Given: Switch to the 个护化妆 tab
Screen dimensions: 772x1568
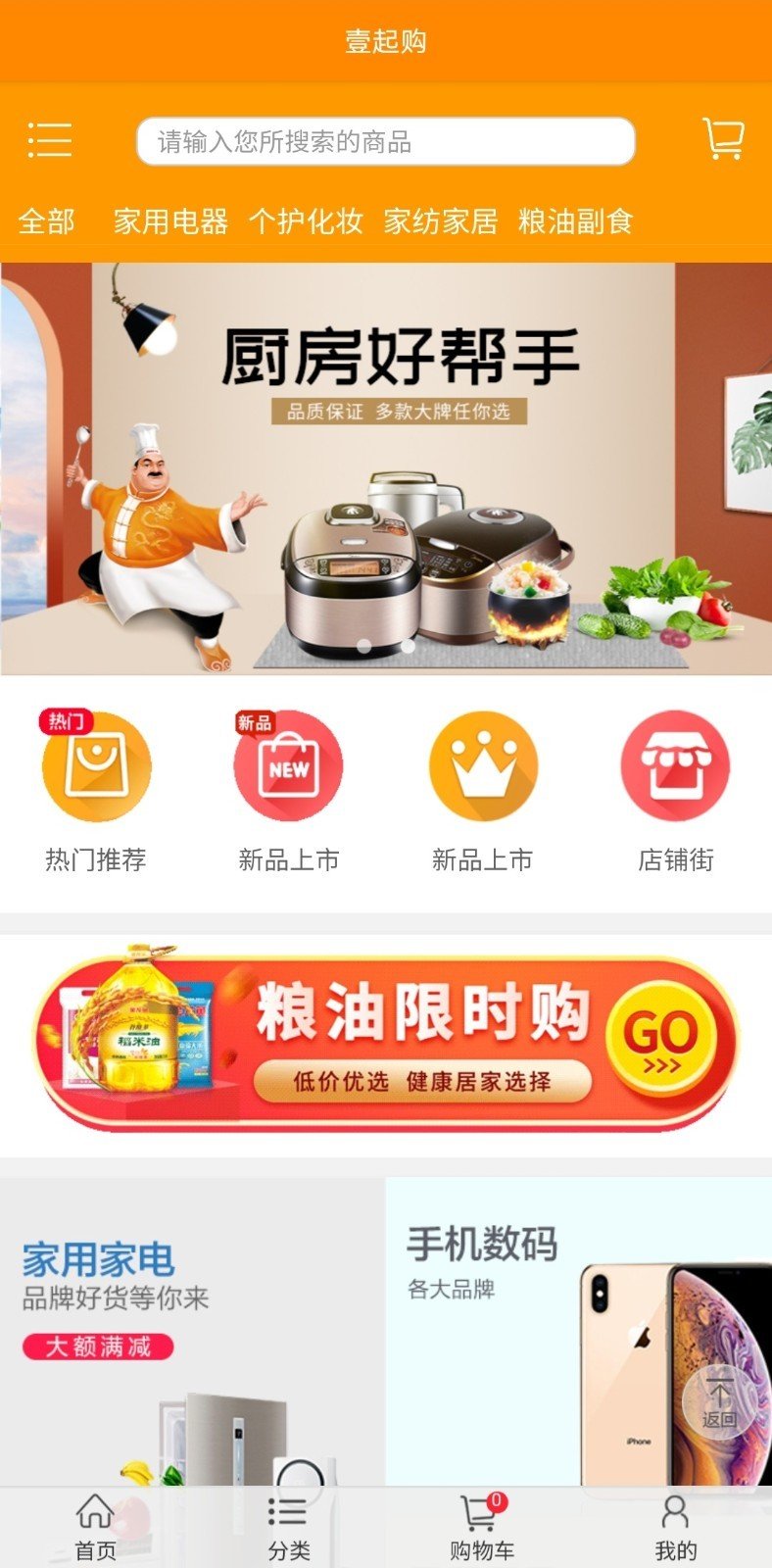Looking at the screenshot, I should click(306, 221).
